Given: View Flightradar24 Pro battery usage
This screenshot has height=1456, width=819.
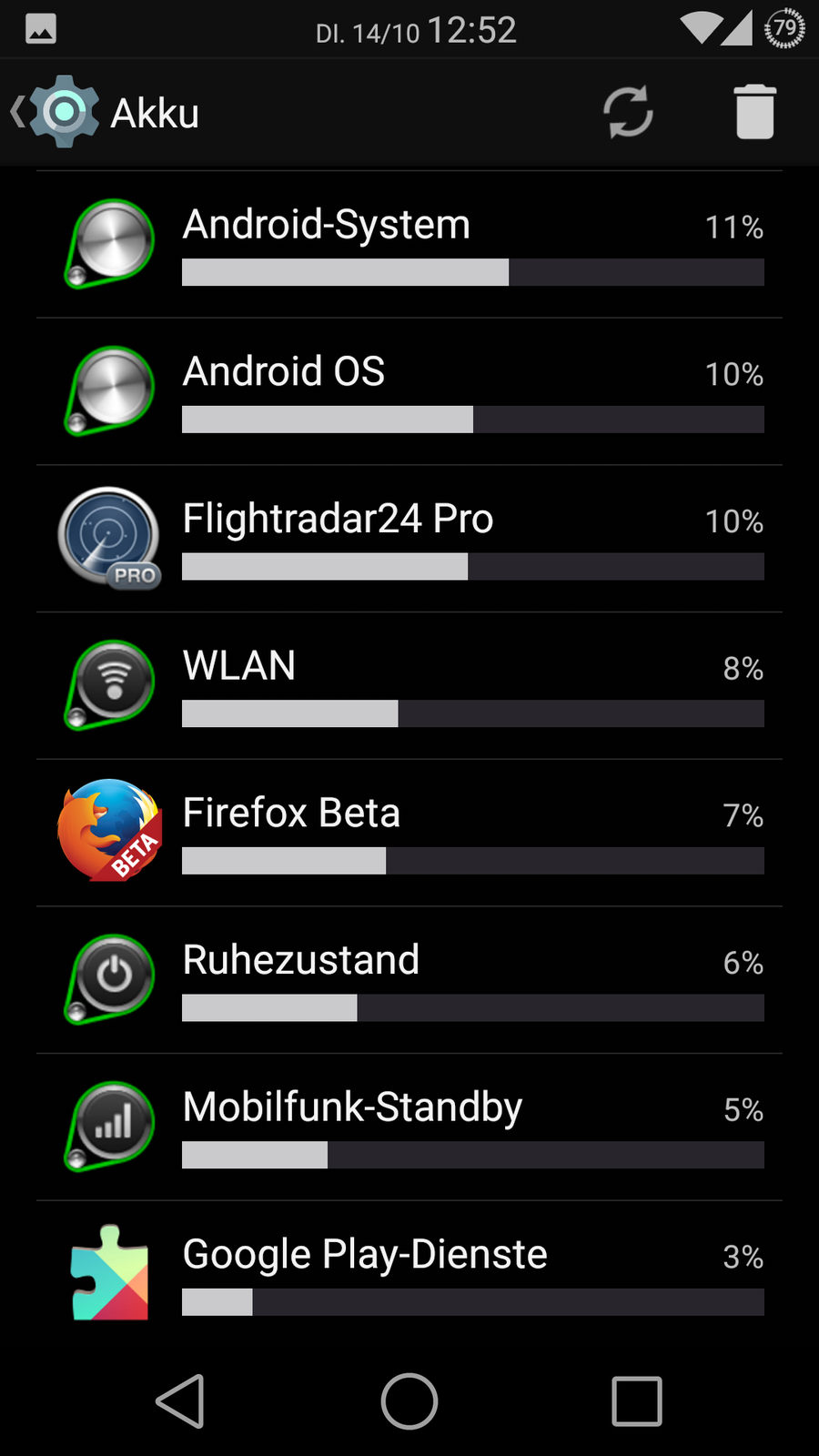Looking at the screenshot, I should click(409, 539).
